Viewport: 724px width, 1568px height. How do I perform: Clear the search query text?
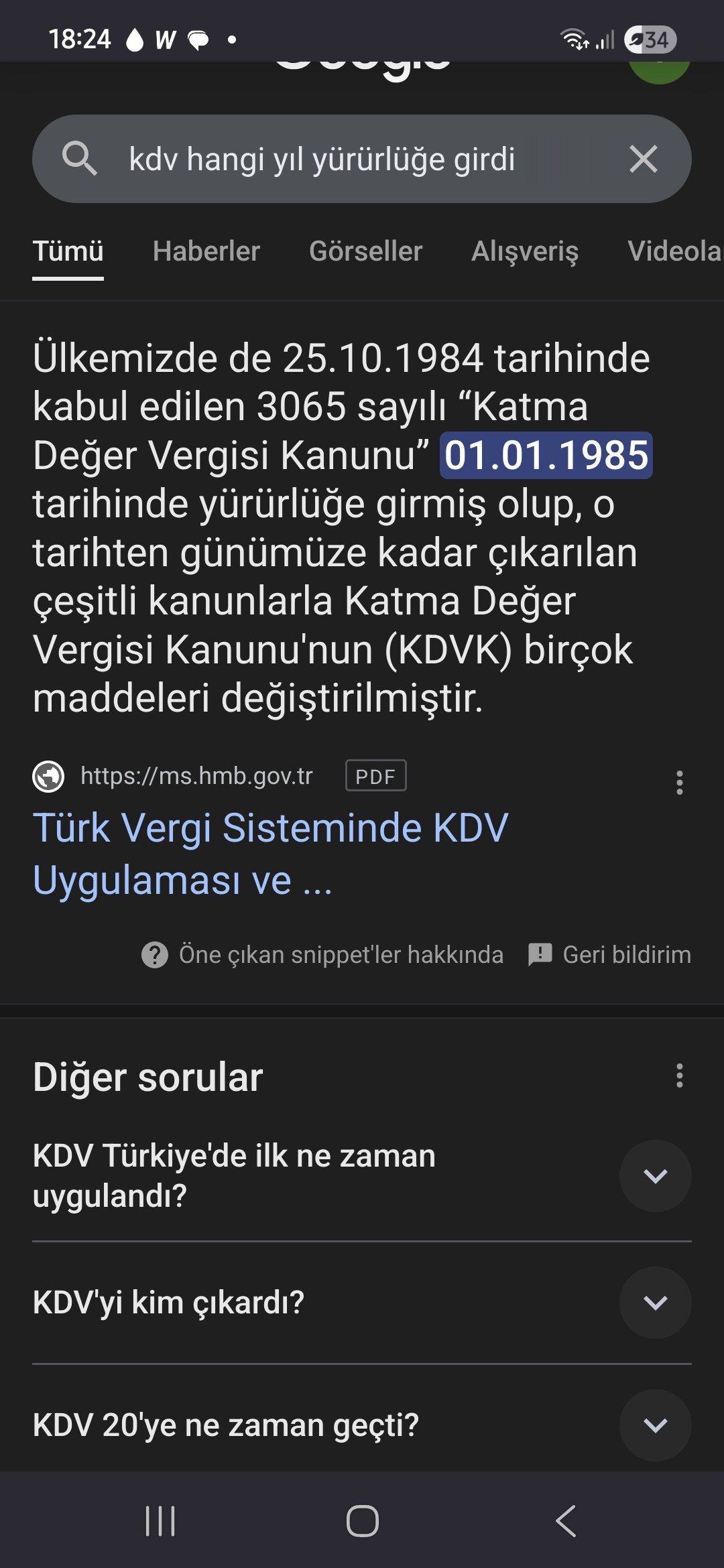[643, 159]
